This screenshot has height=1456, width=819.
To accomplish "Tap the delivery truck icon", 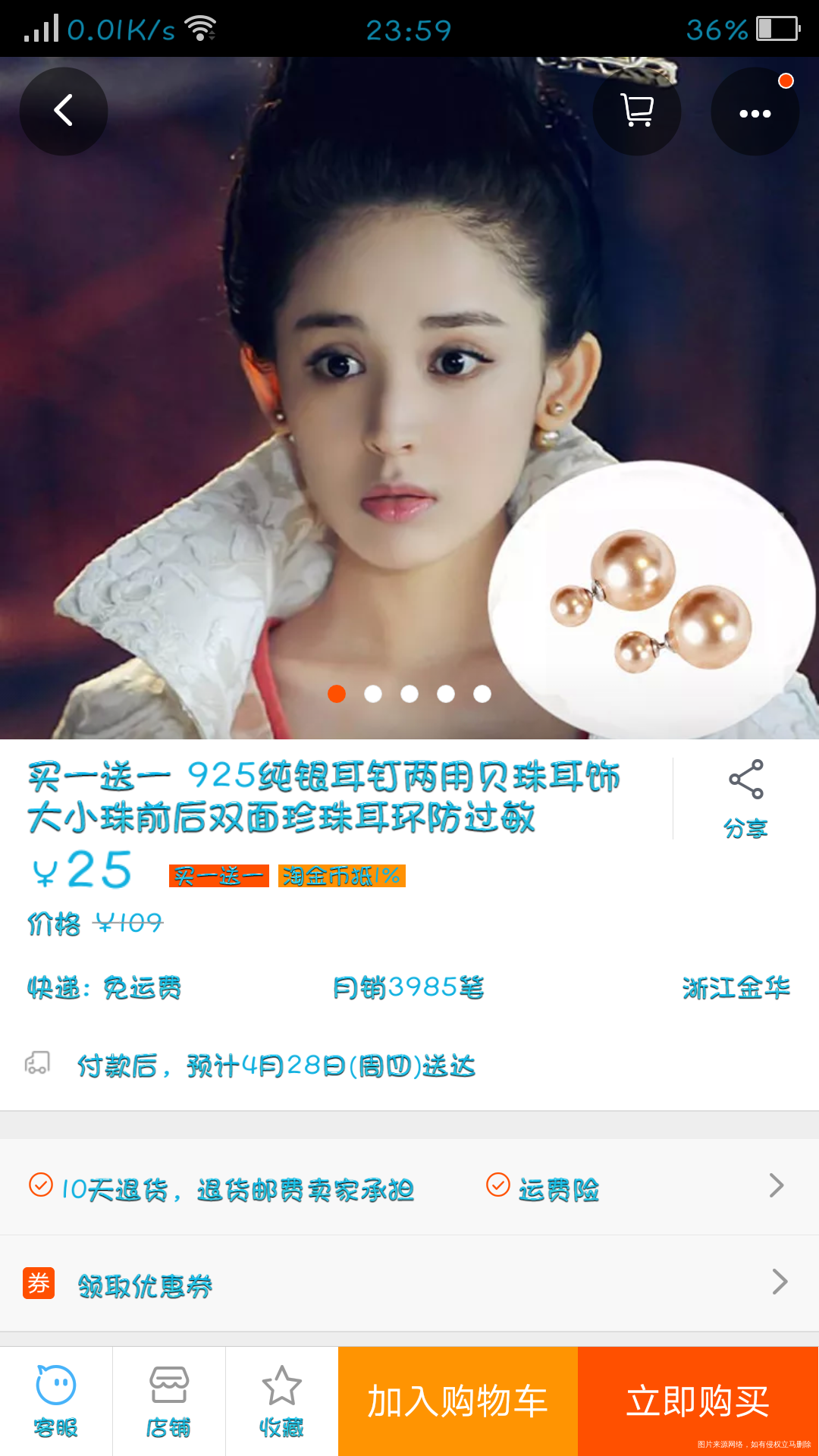I will (x=36, y=1065).
